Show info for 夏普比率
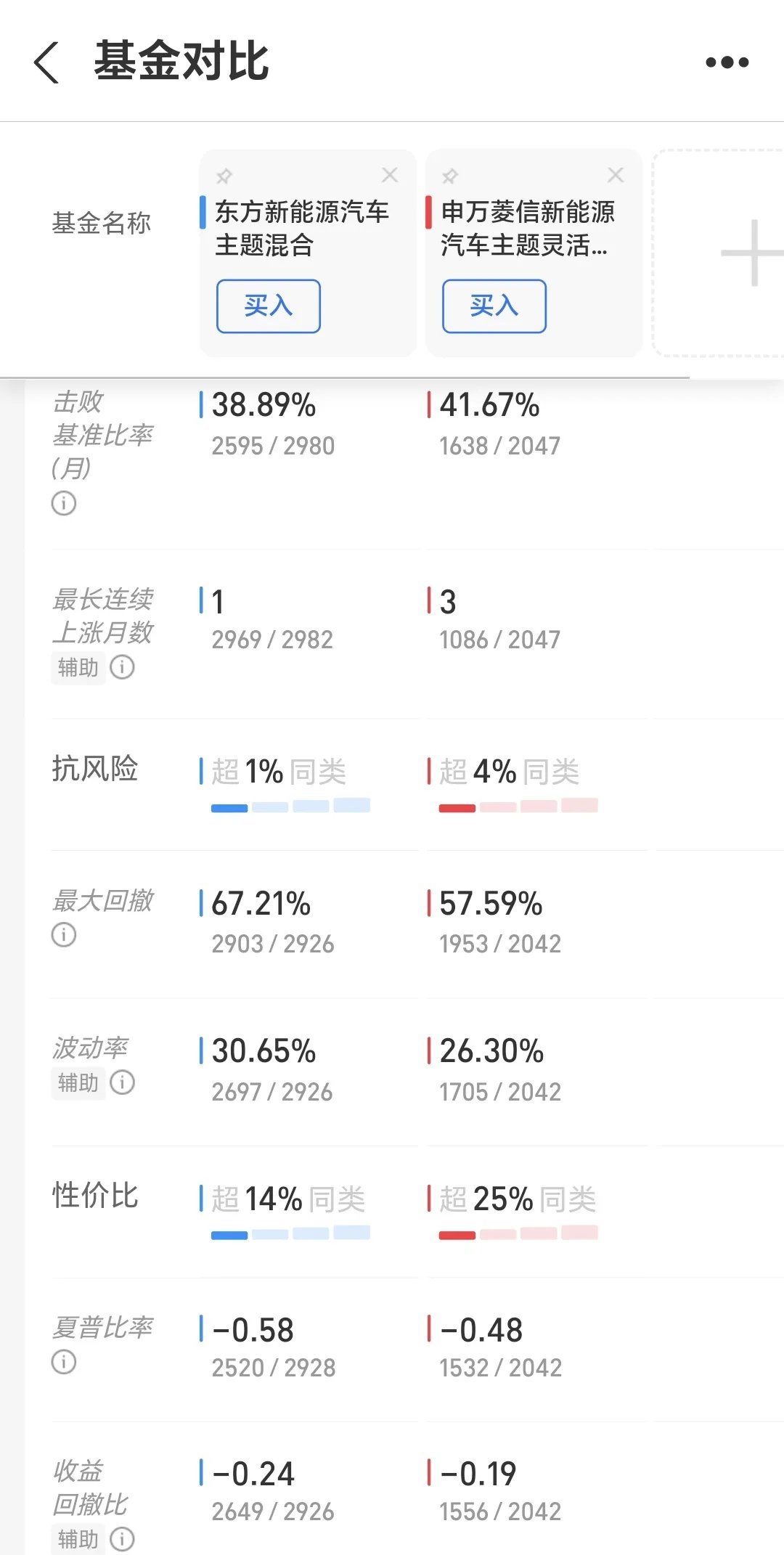 tap(64, 1361)
